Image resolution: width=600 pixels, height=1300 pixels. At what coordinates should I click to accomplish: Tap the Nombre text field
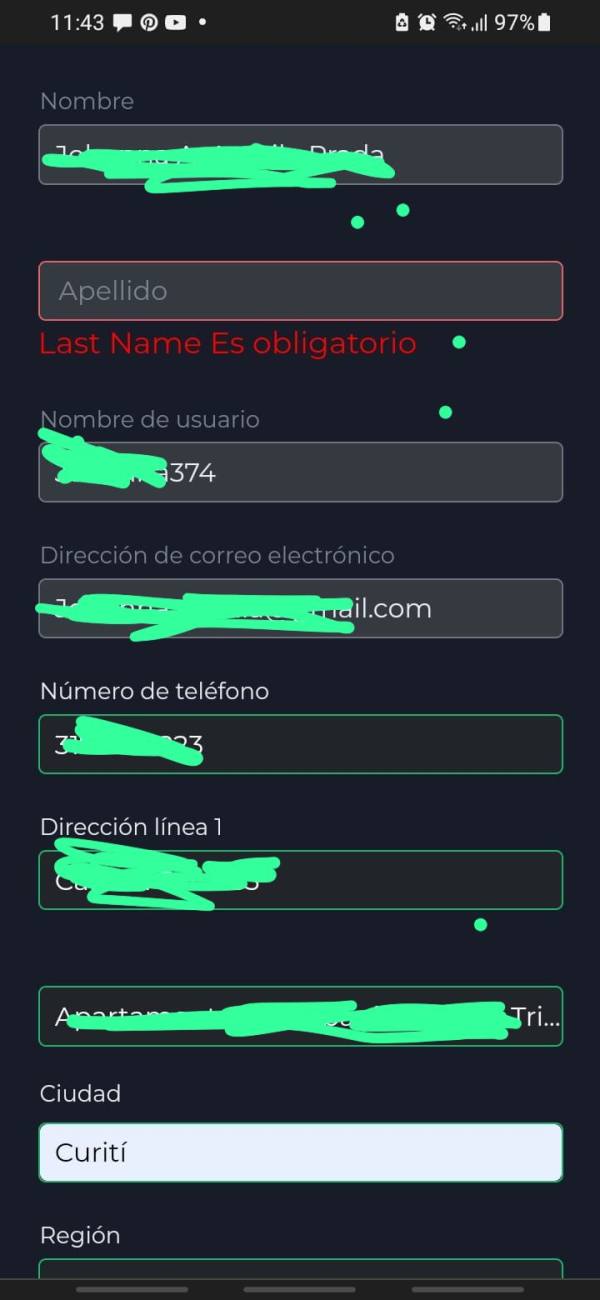300,154
